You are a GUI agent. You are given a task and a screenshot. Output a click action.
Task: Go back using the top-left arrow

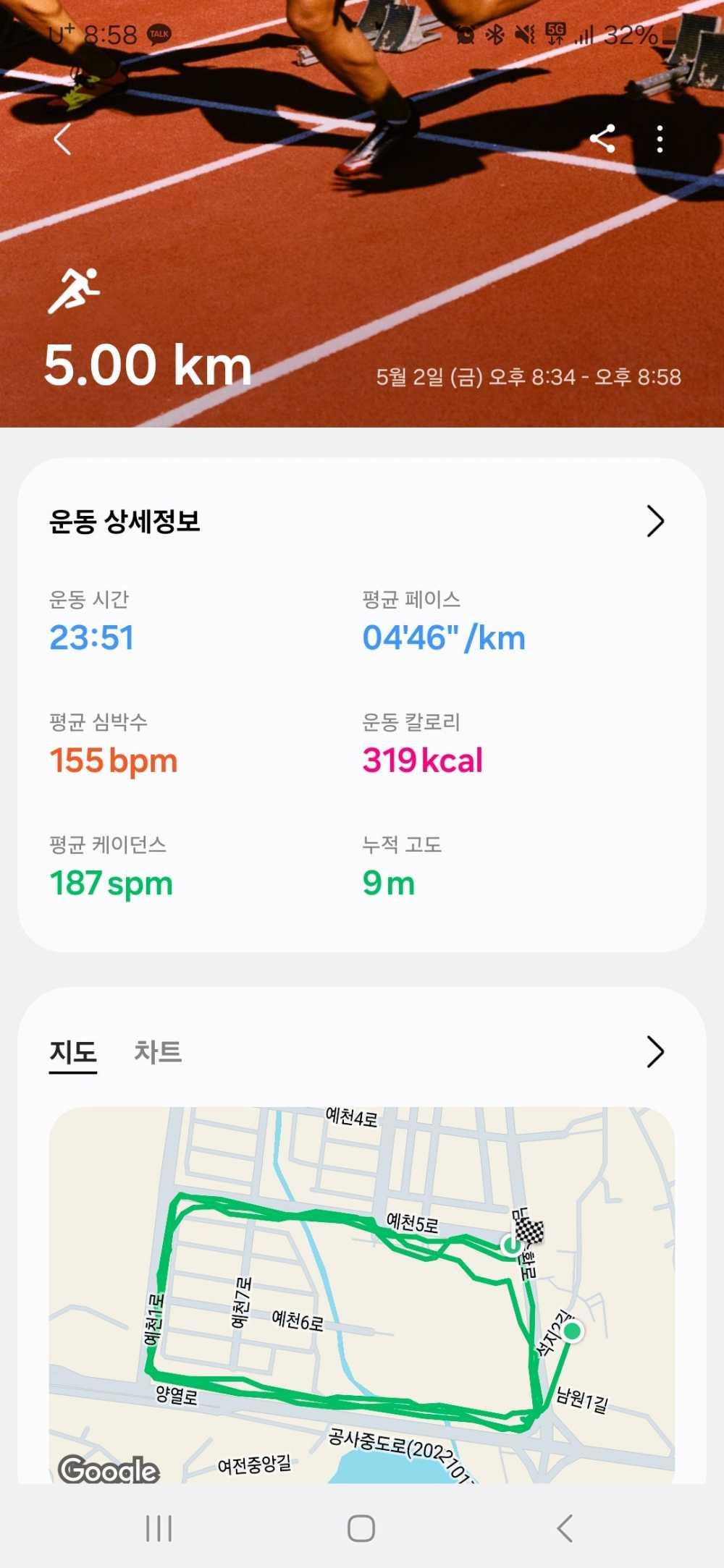point(63,139)
